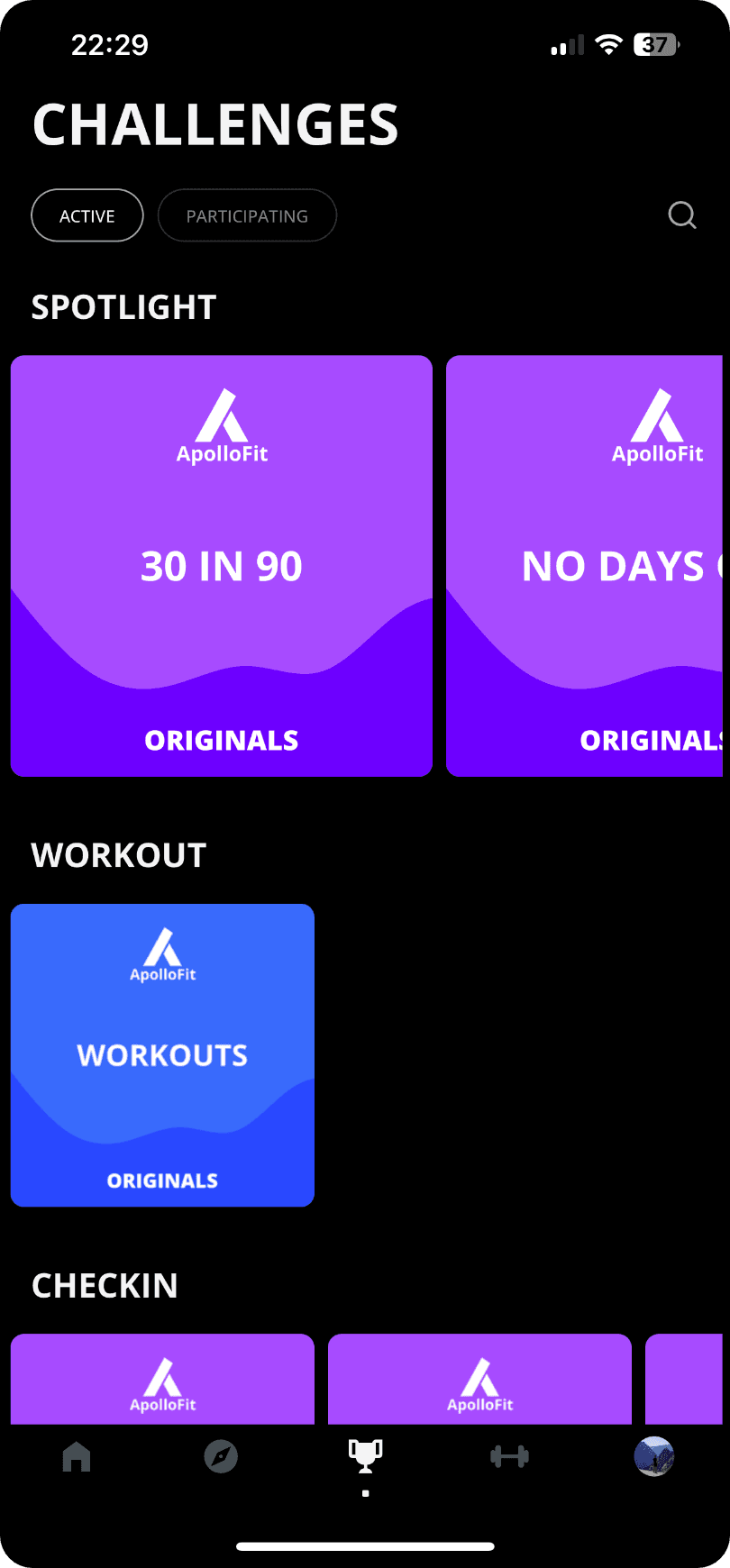
Task: Open the 30 IN 90 challenge card
Action: coord(222,565)
